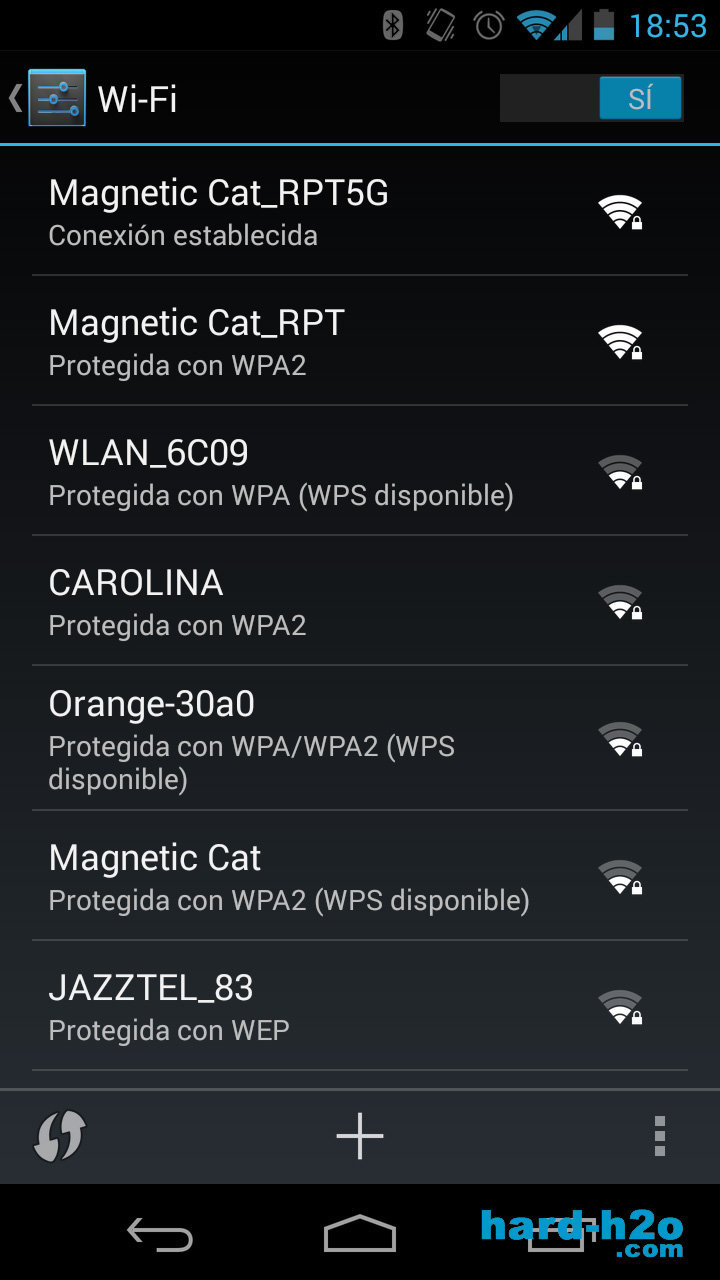This screenshot has height=1280, width=720.
Task: Add a new network with plus
Action: point(360,1137)
